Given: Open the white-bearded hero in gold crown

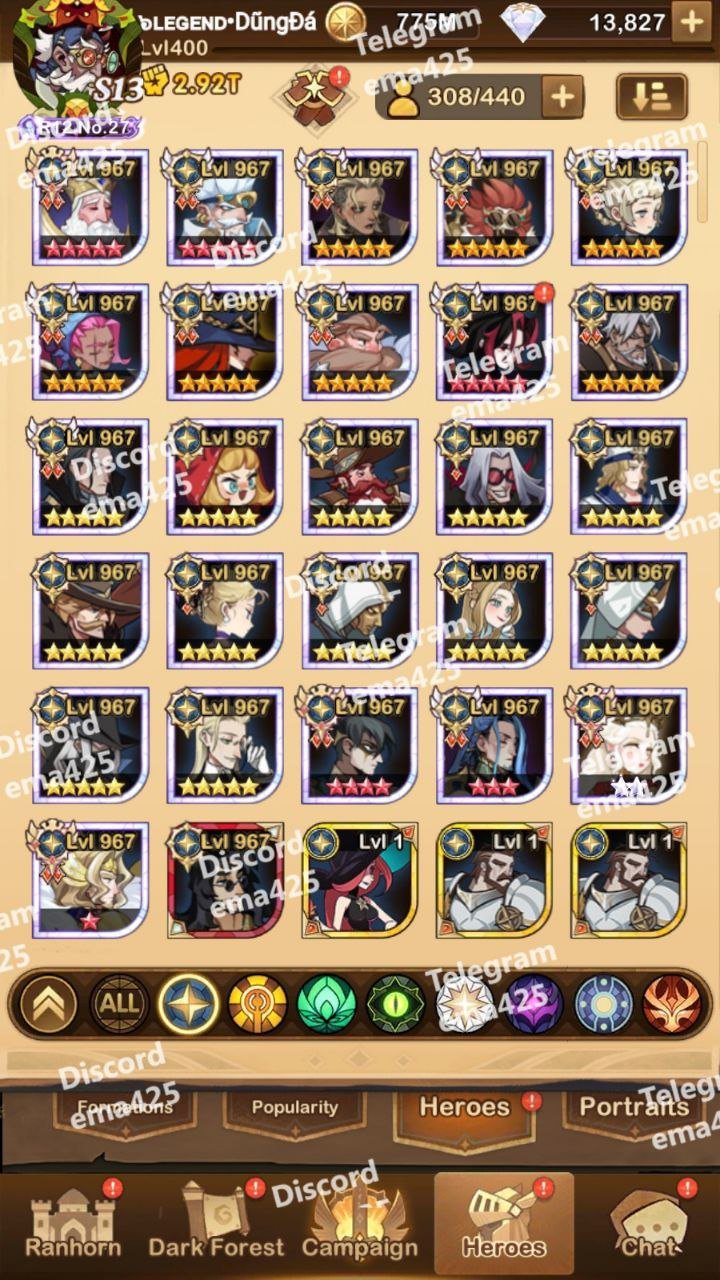Looking at the screenshot, I should (90, 207).
